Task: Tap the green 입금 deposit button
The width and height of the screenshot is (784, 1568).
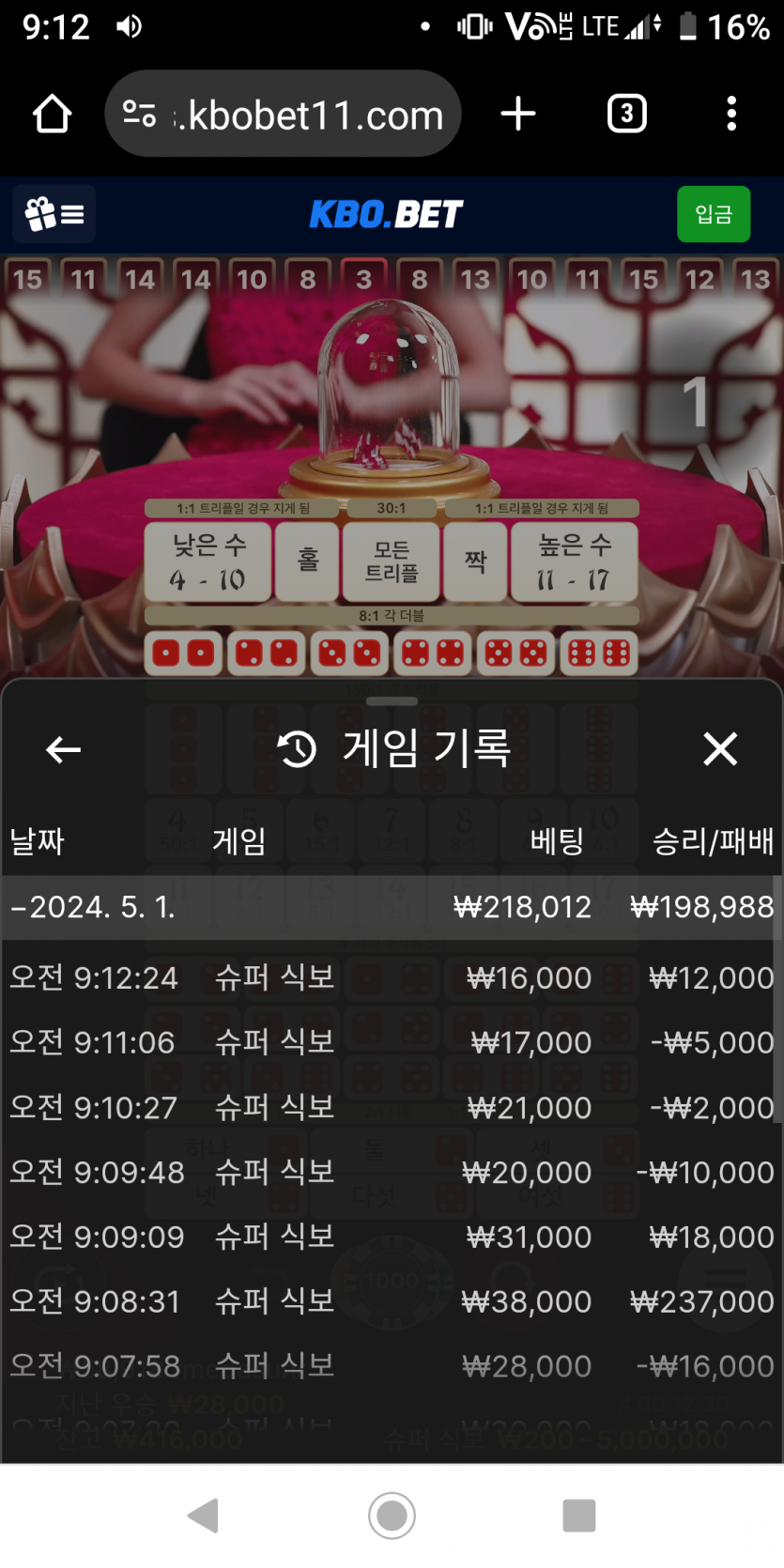Action: click(714, 215)
